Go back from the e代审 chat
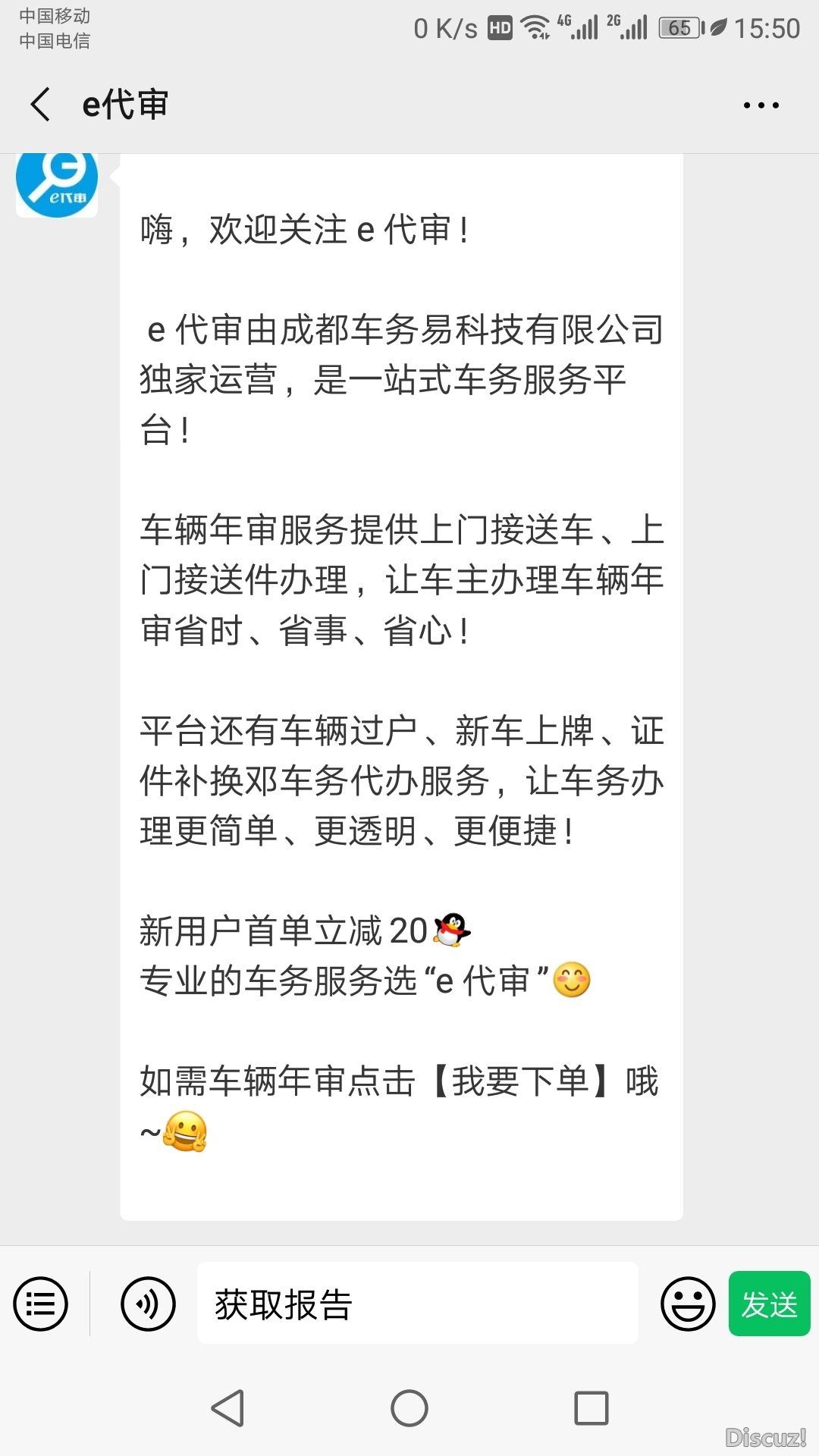Viewport: 819px width, 1456px height. 41,105
